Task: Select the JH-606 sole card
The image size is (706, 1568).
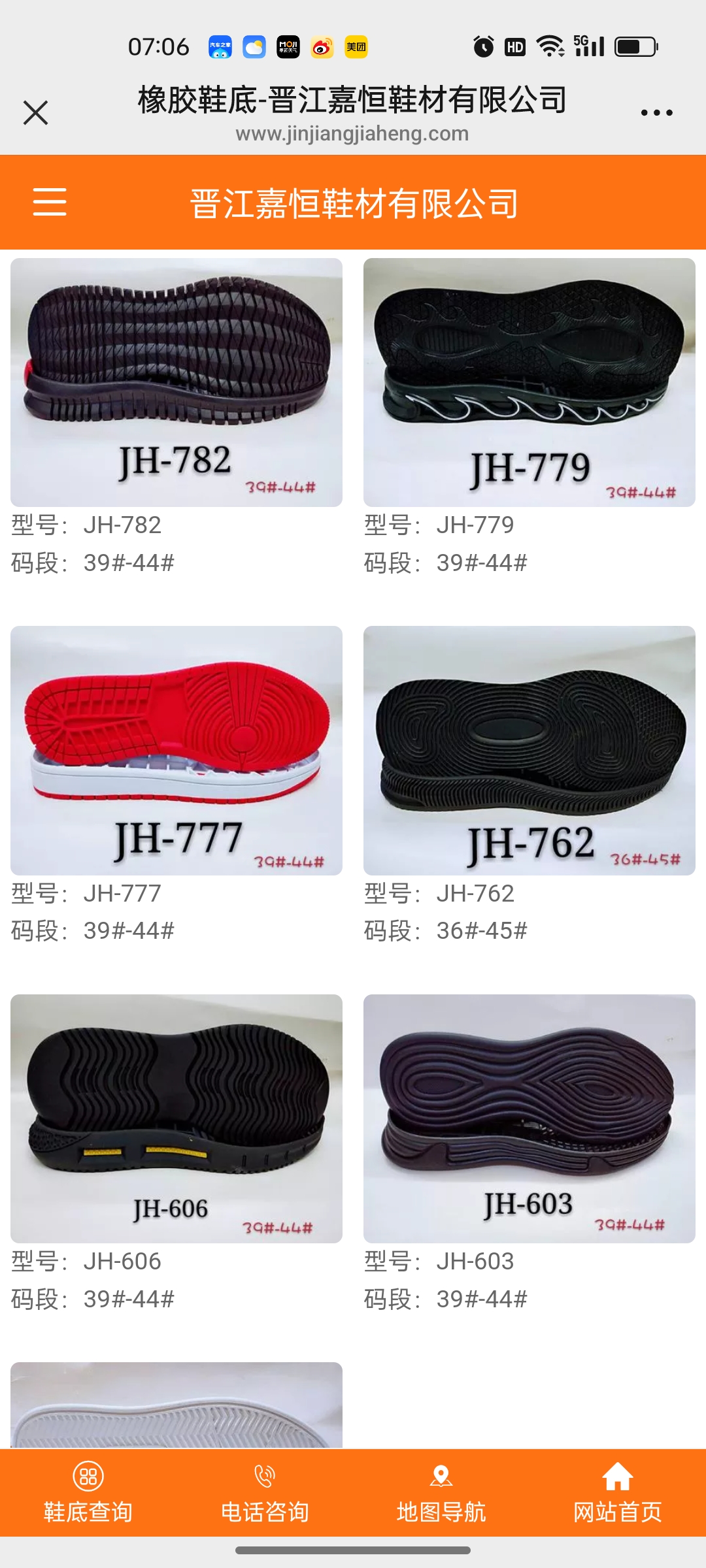Action: [x=176, y=1119]
